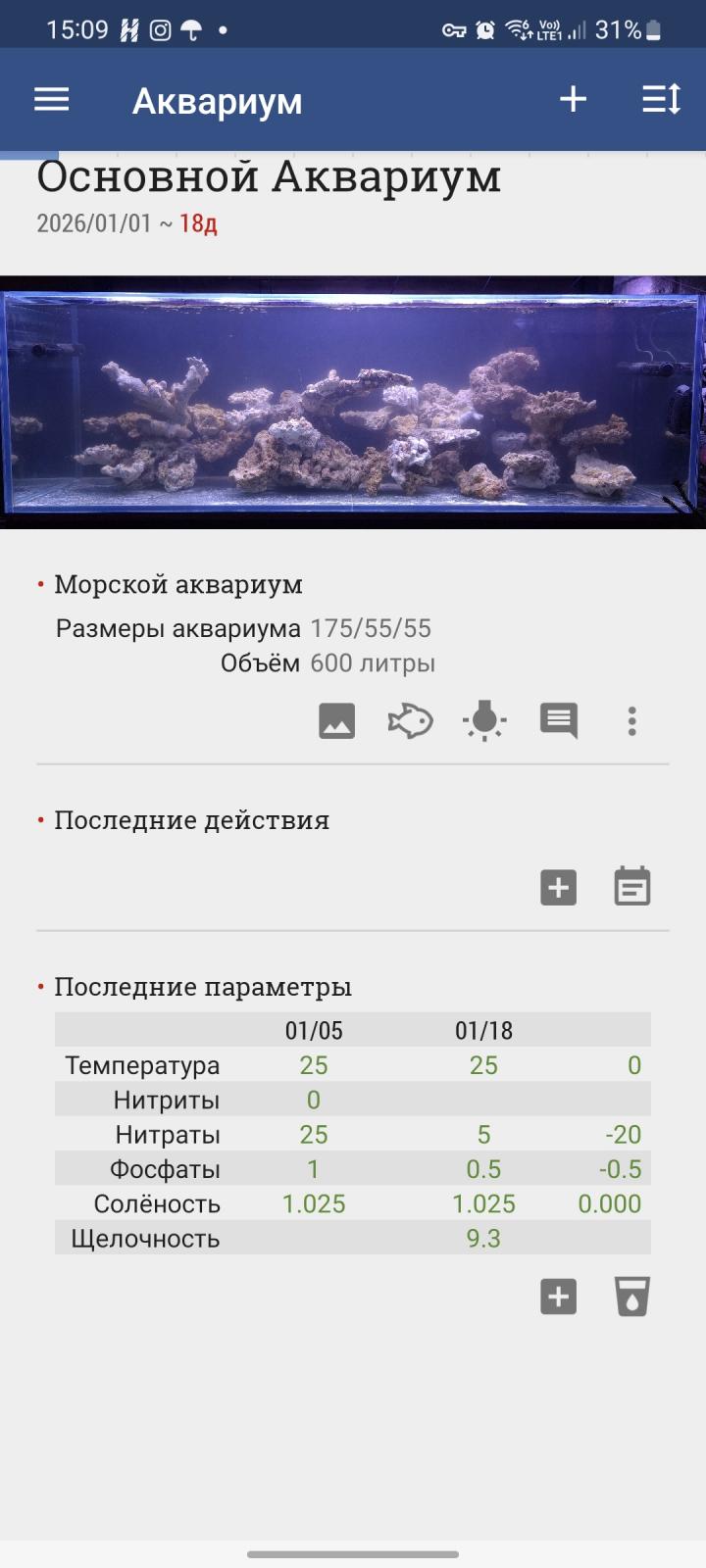Viewport: 706px width, 1568px height.
Task: Open the water test history beaker icon
Action: (x=632, y=1298)
